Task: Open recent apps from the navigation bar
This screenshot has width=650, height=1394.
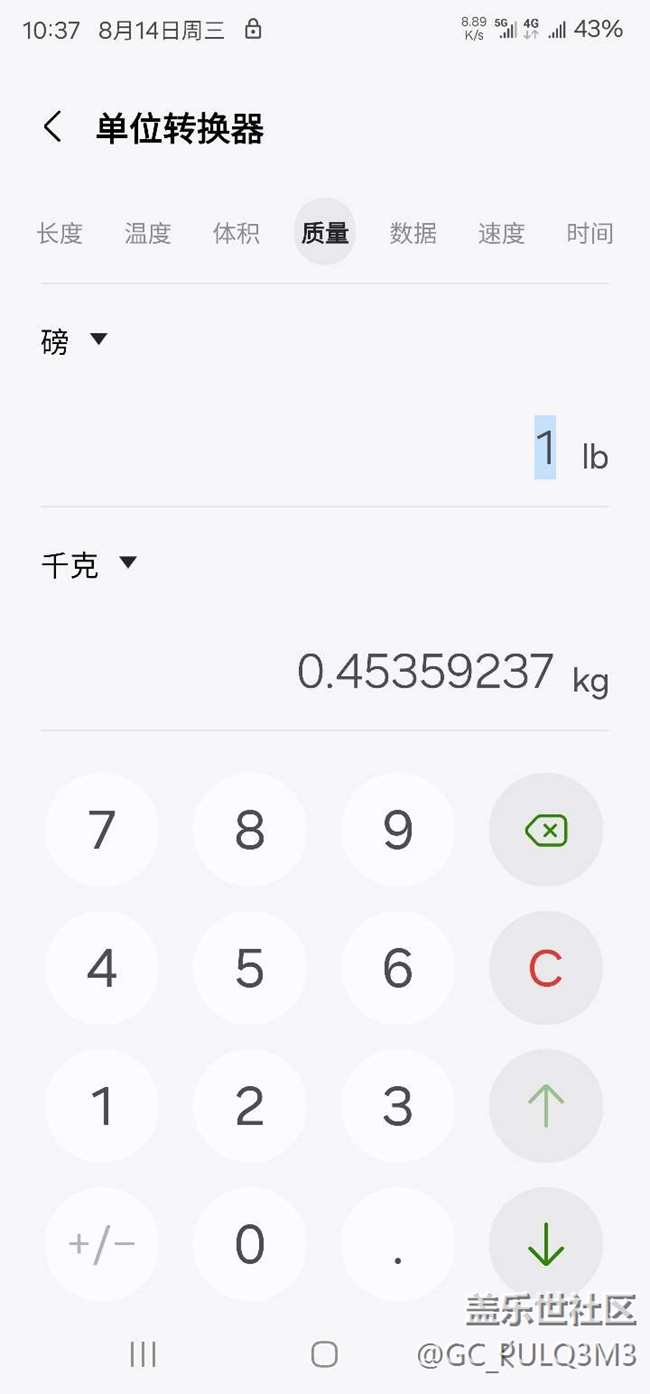Action: tap(143, 1354)
